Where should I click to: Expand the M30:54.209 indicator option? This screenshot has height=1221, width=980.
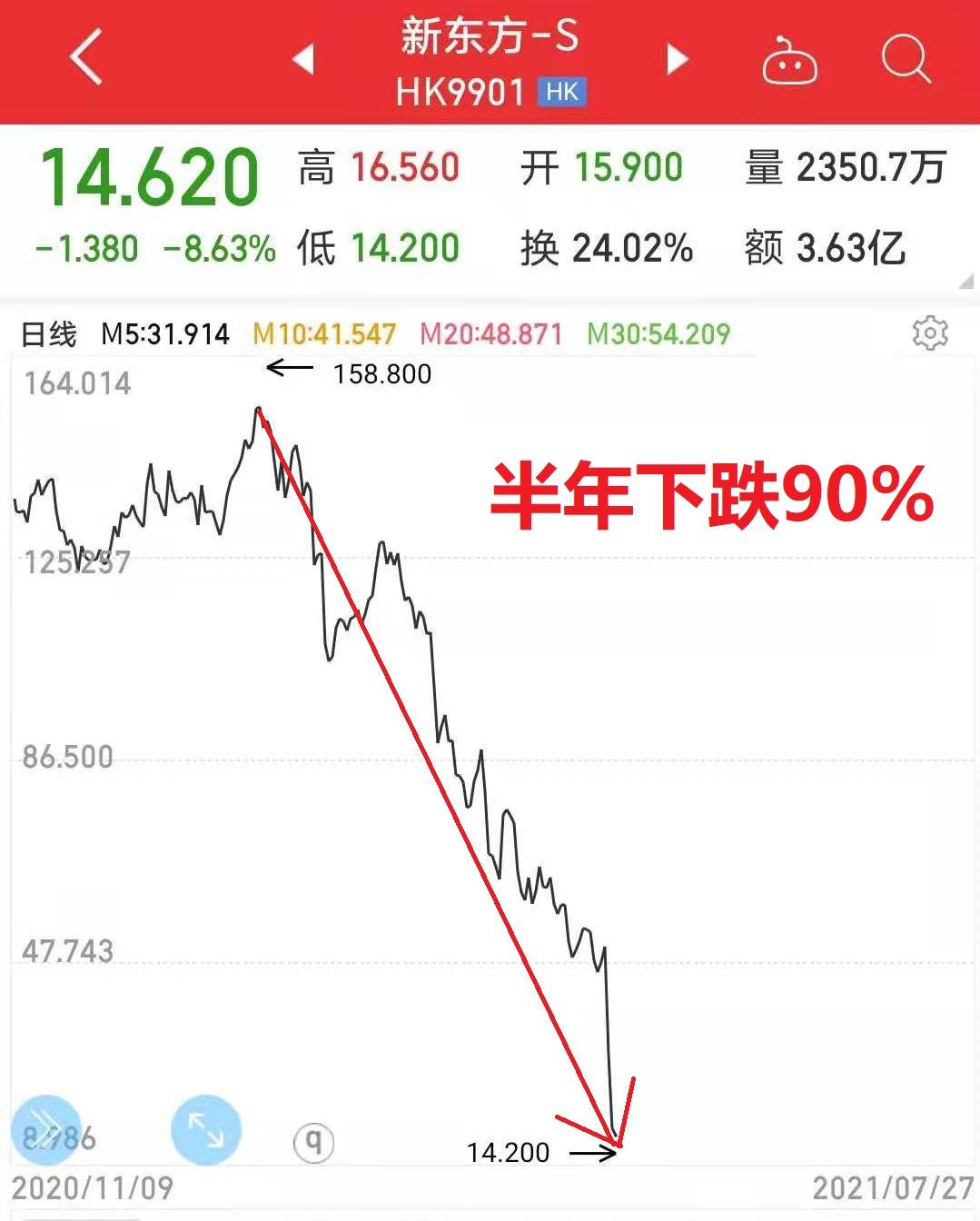[658, 334]
